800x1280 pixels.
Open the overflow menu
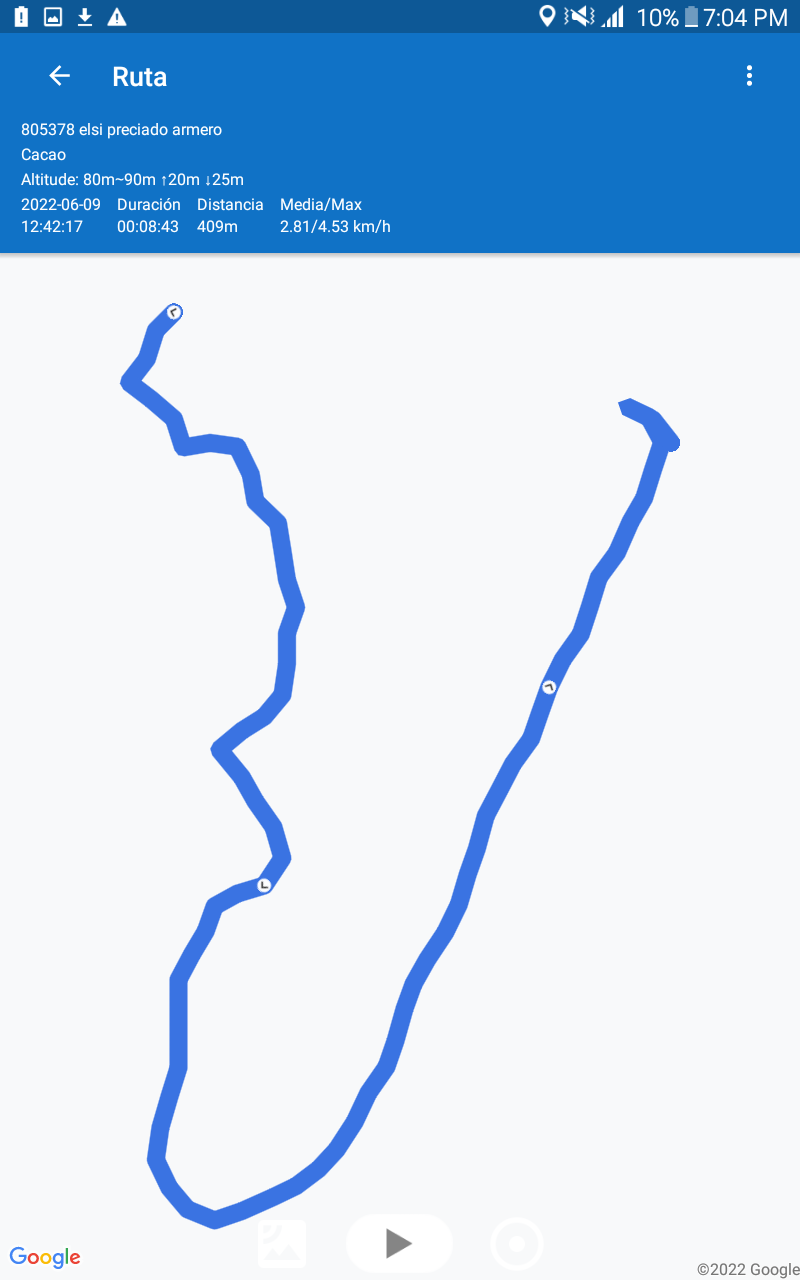click(x=749, y=76)
